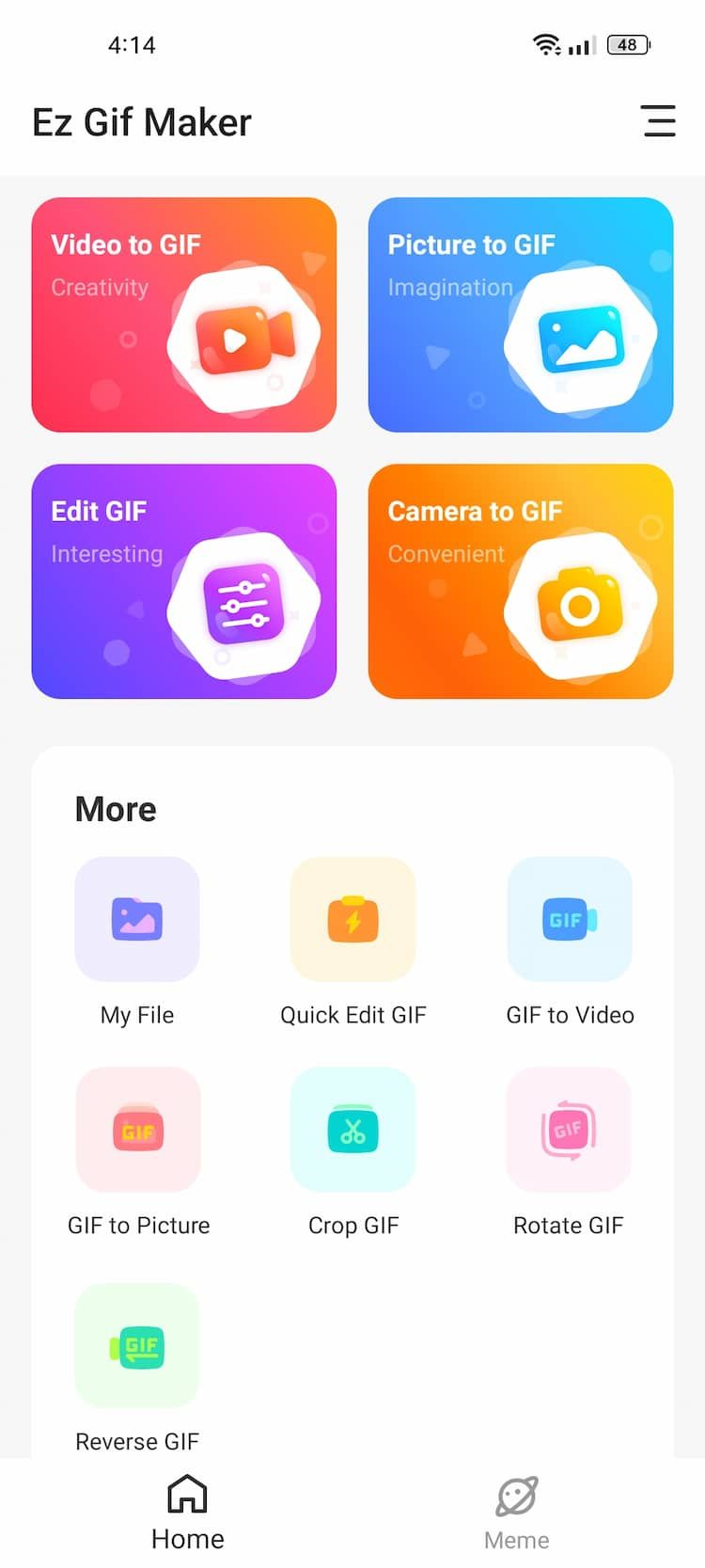Screen dimensions: 705x1568
Task: Open the hamburger menu
Action: 658,121
